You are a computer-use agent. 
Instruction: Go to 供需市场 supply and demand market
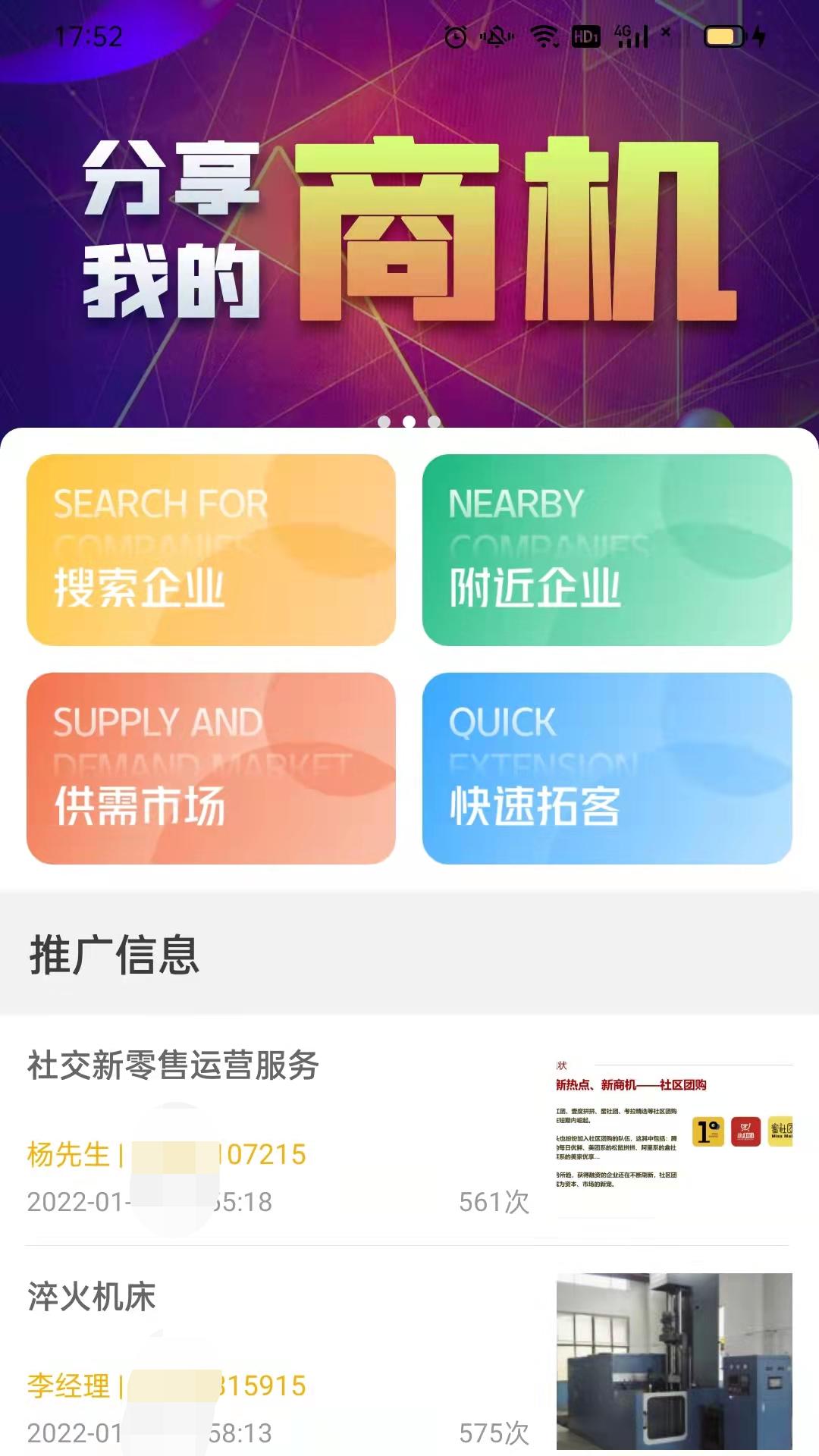coord(211,768)
